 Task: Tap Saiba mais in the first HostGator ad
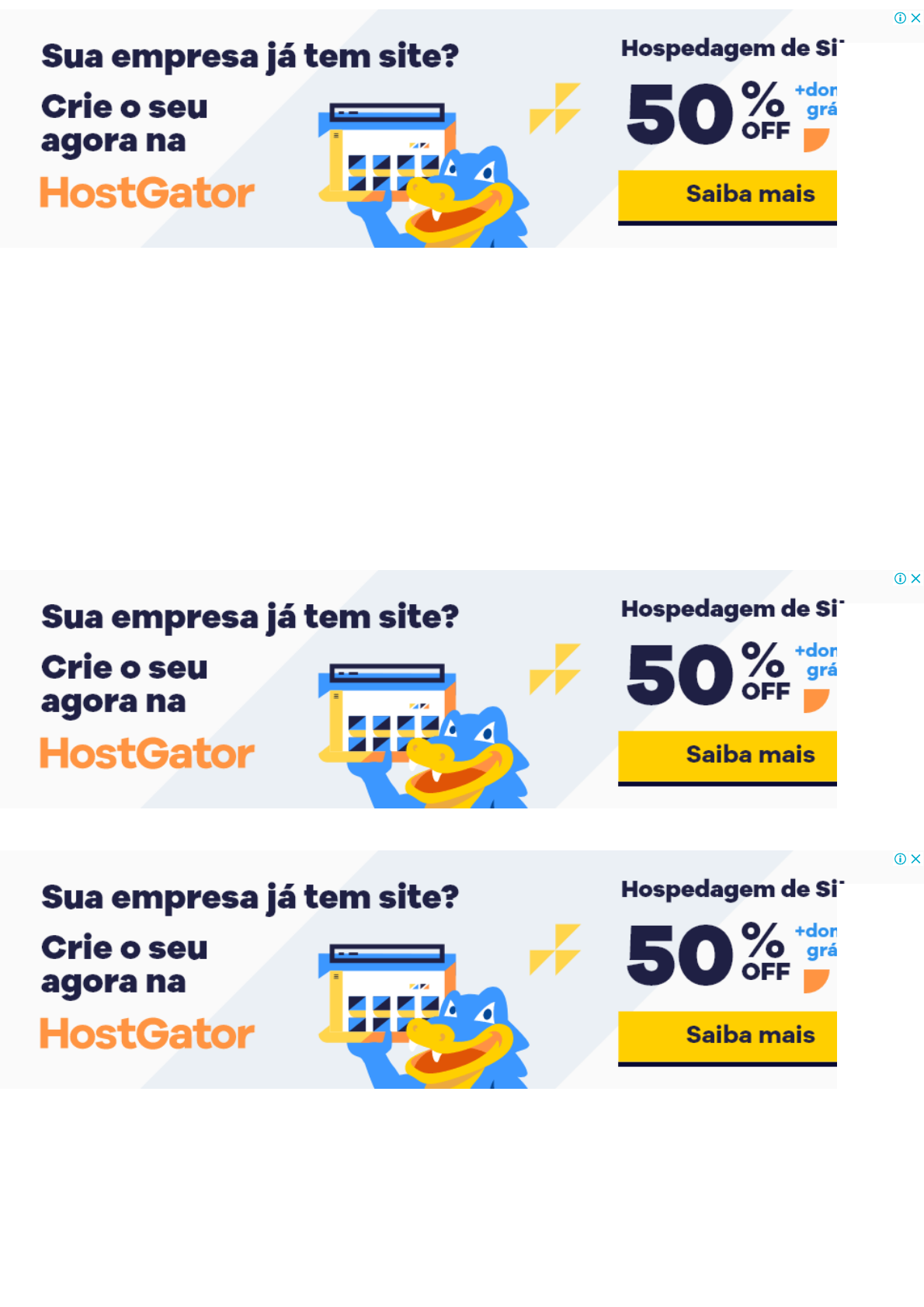(728, 194)
